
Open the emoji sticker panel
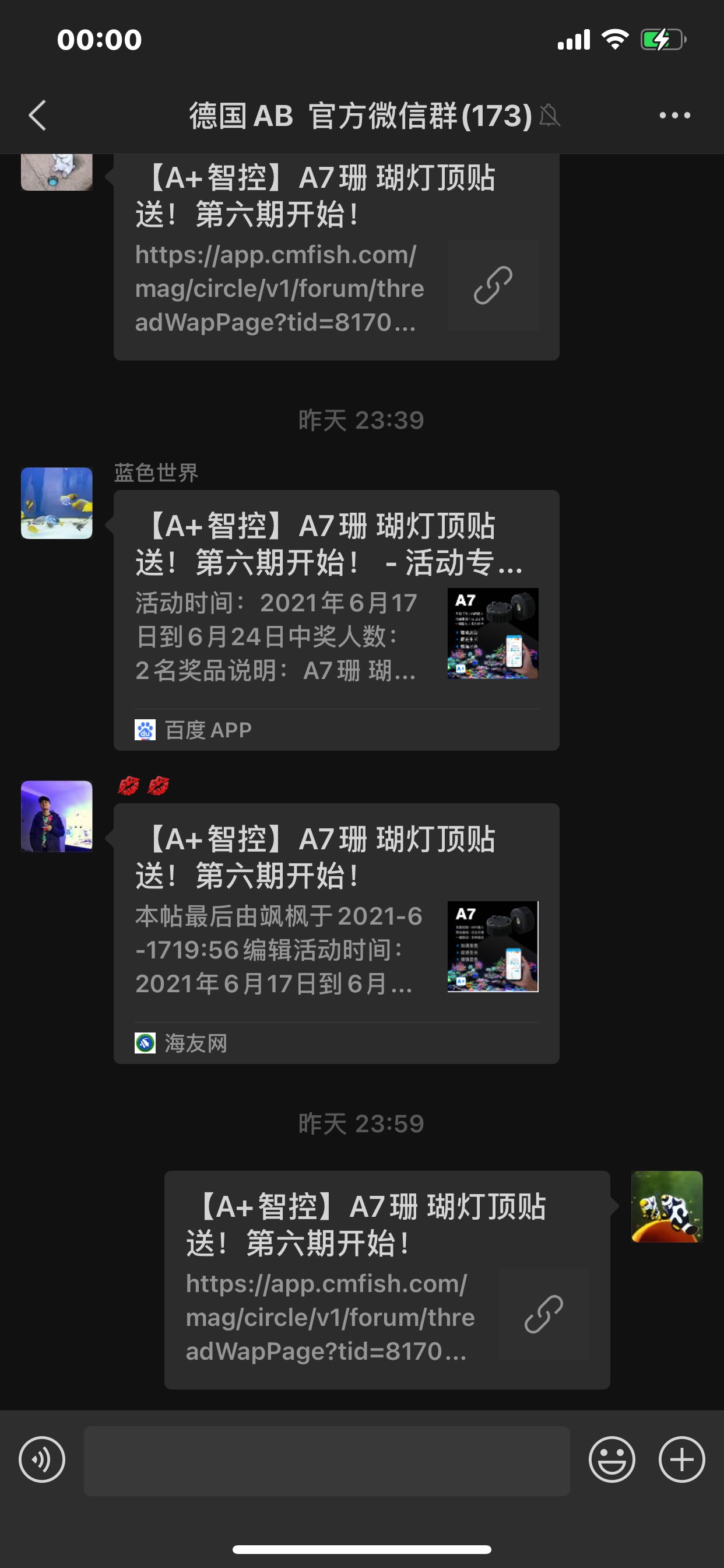coord(611,1459)
